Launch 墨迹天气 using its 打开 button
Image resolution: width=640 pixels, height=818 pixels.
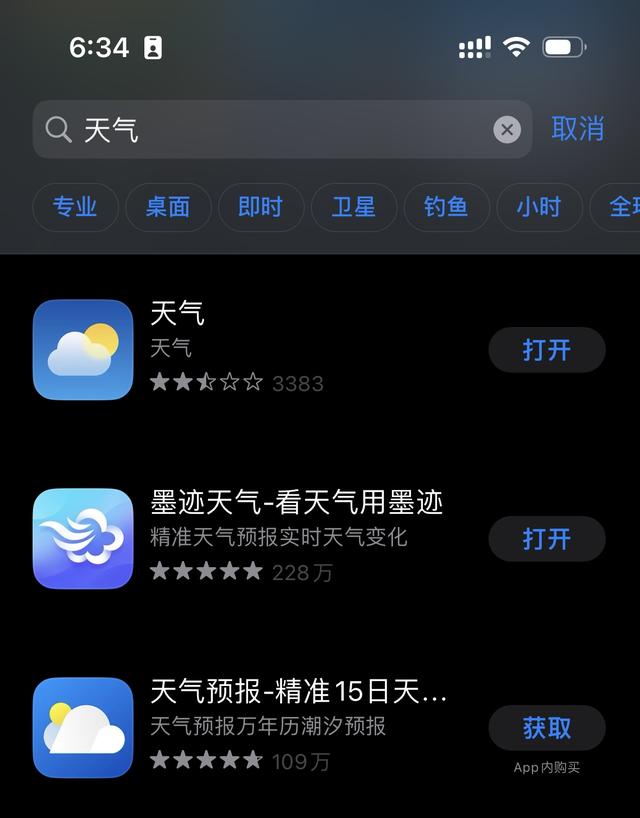point(546,539)
